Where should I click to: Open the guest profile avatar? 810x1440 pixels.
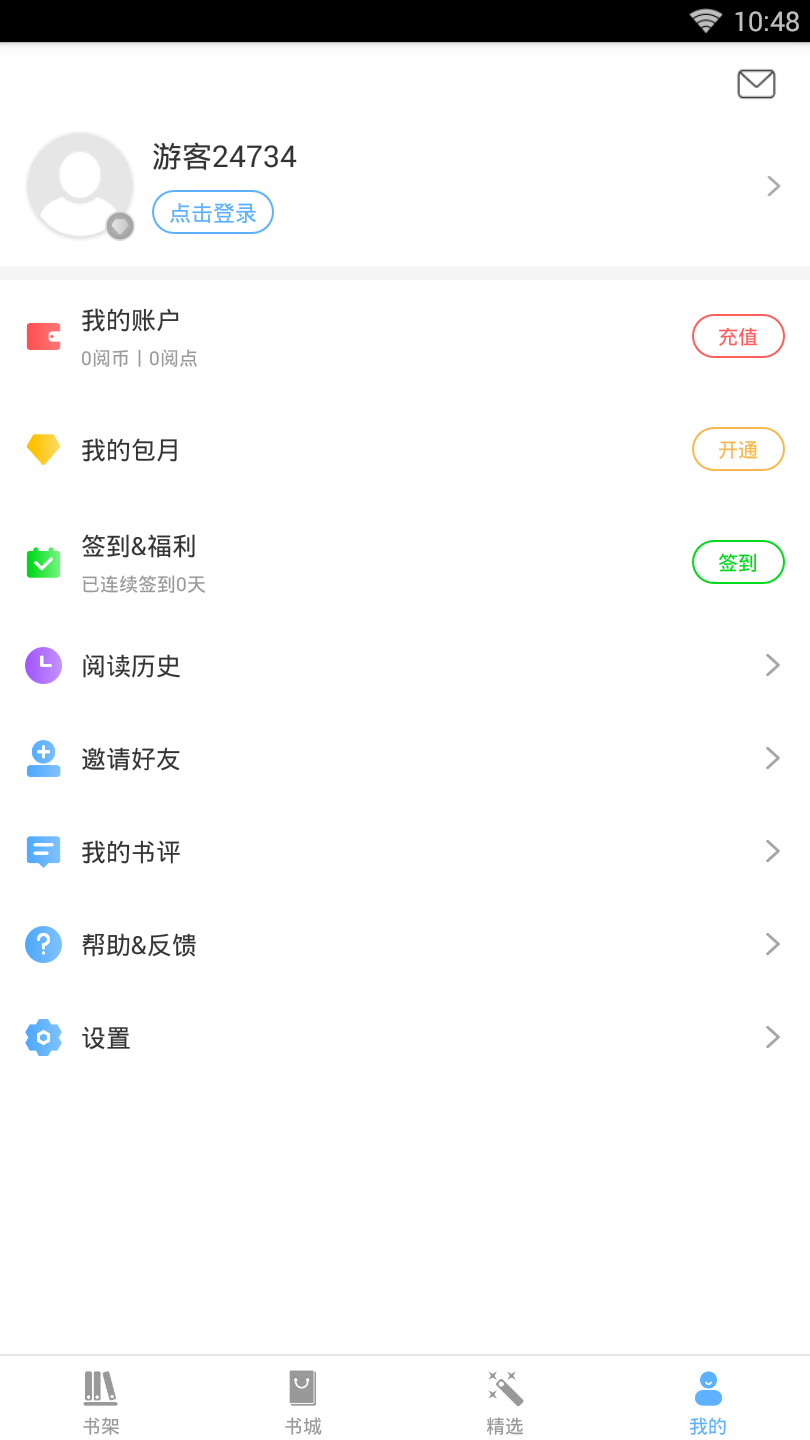coord(80,185)
